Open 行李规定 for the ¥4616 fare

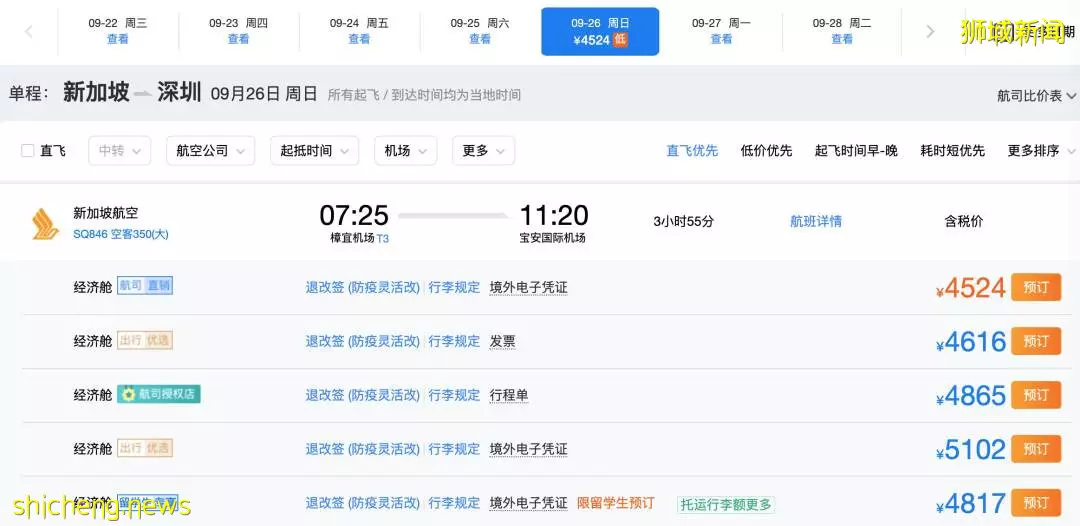454,341
